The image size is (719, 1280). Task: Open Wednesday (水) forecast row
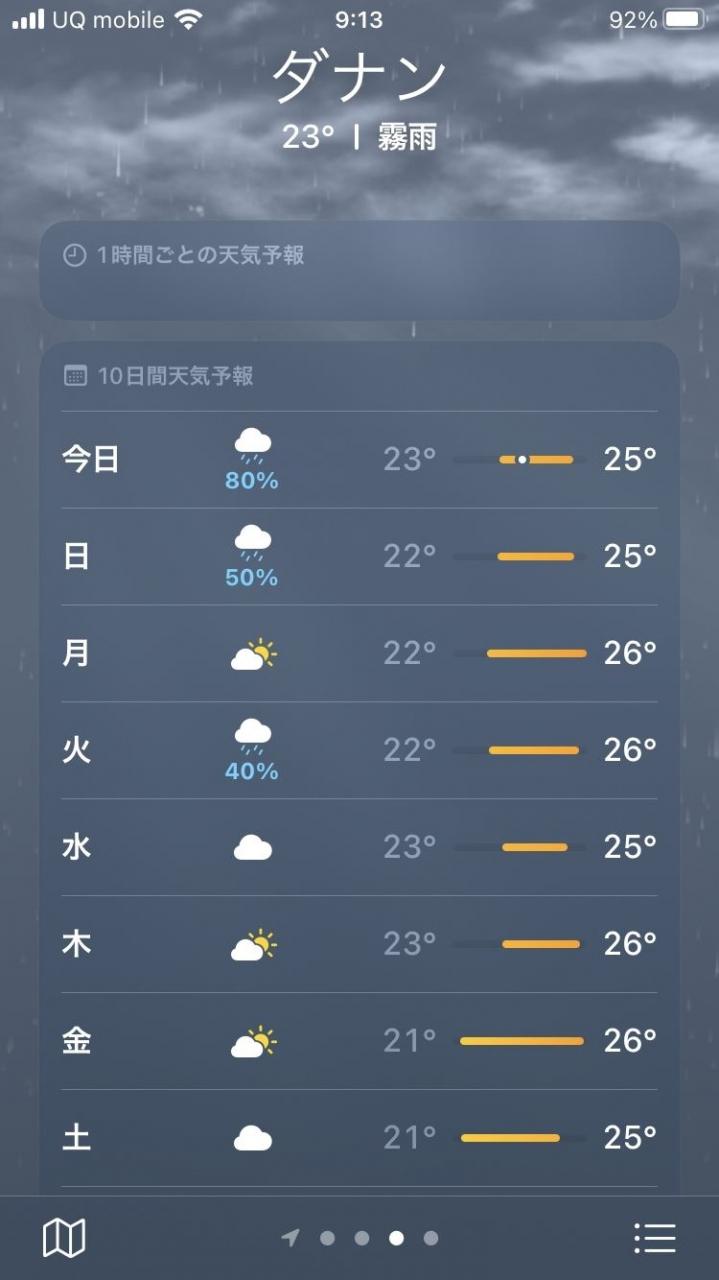pyautogui.click(x=359, y=848)
